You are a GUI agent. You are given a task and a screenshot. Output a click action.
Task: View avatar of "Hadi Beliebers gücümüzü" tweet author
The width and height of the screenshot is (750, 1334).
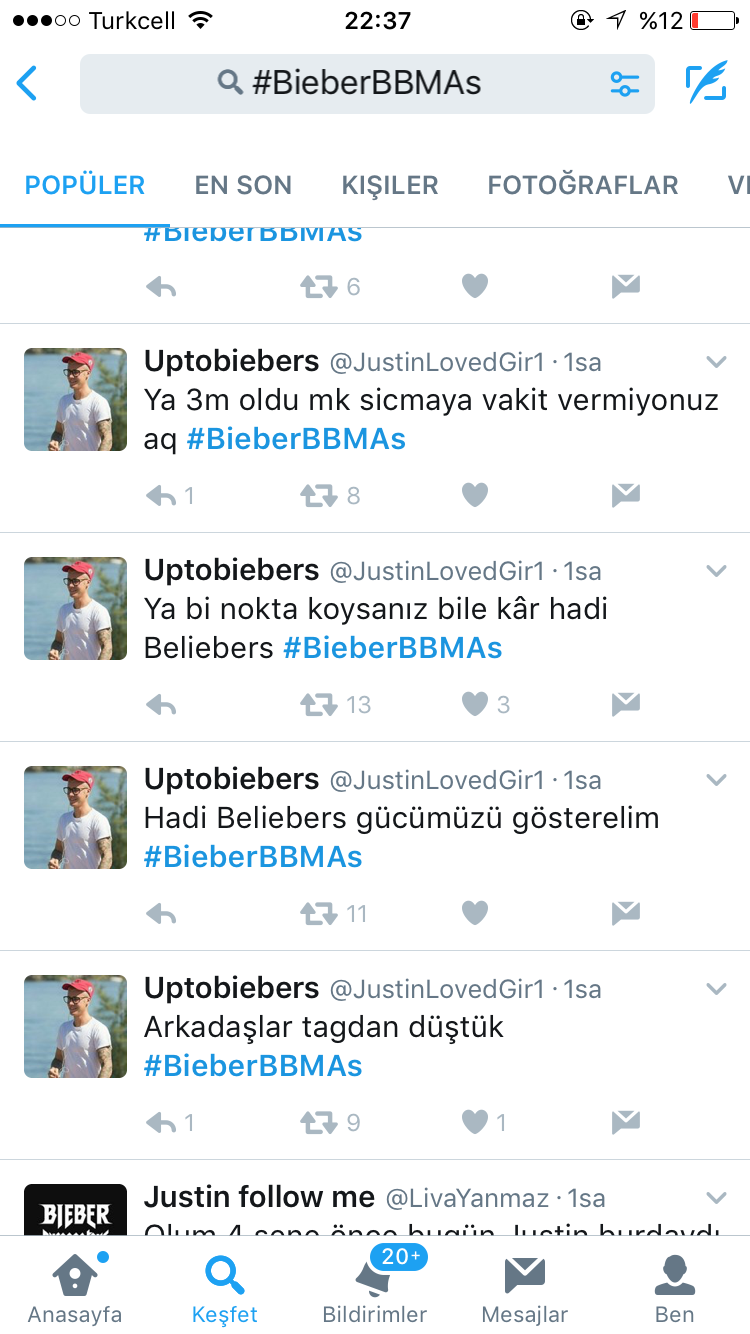pyautogui.click(x=76, y=817)
